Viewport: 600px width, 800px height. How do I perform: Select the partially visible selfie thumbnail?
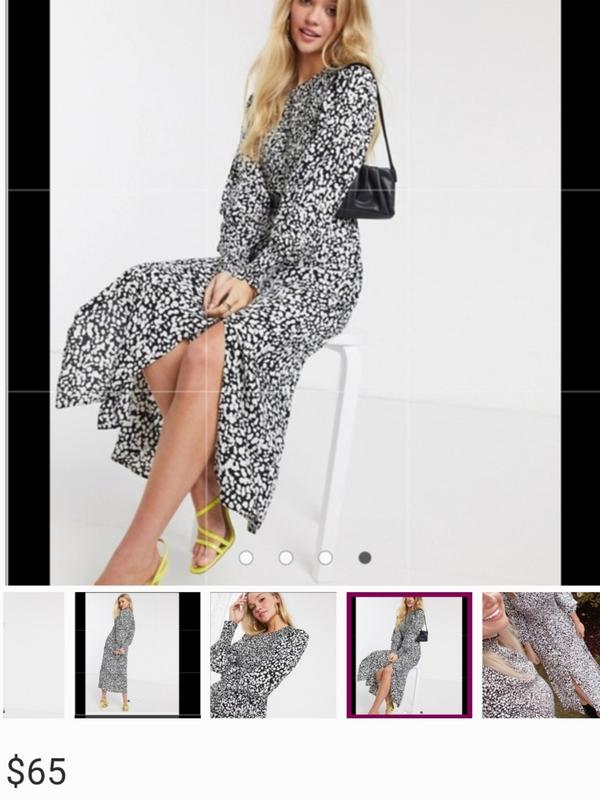click(x=540, y=655)
